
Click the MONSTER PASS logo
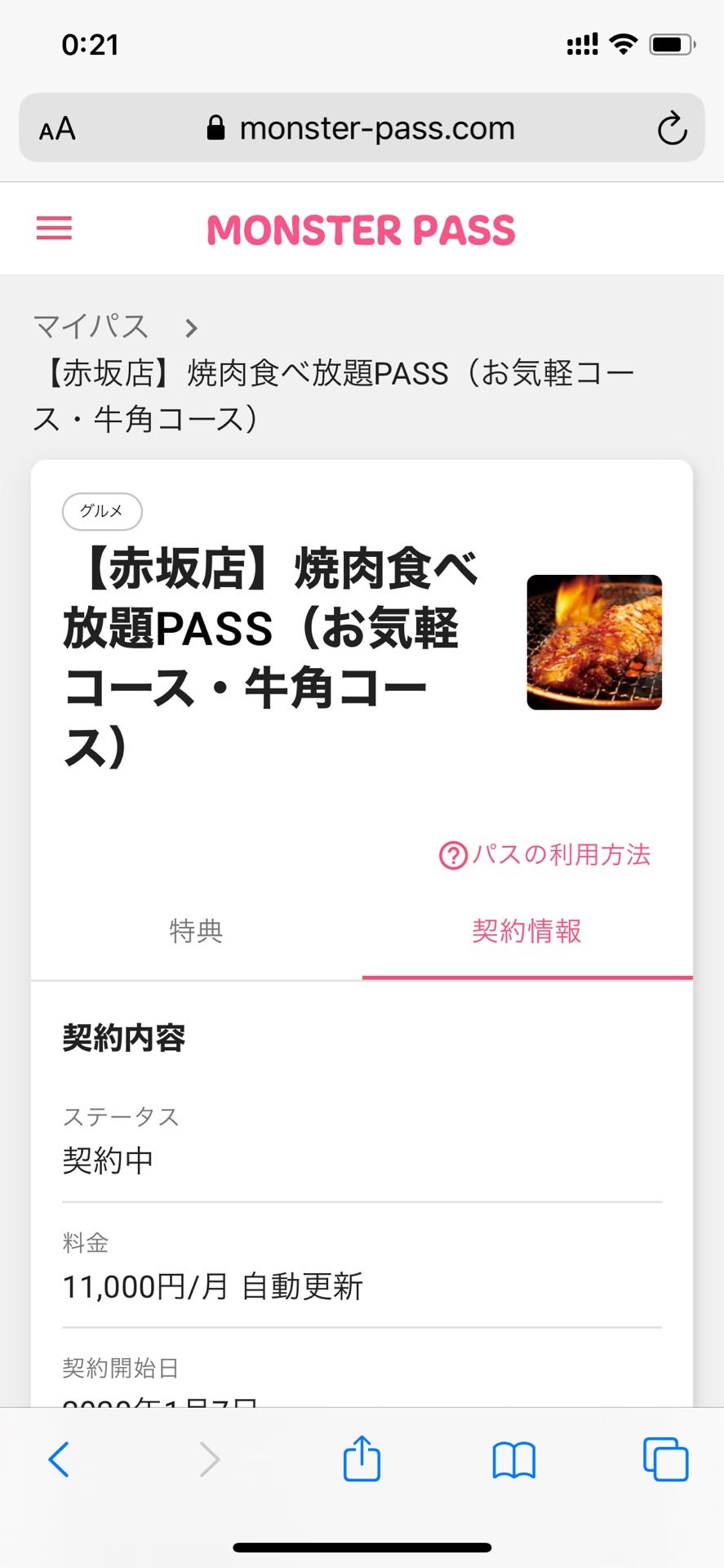pos(362,229)
